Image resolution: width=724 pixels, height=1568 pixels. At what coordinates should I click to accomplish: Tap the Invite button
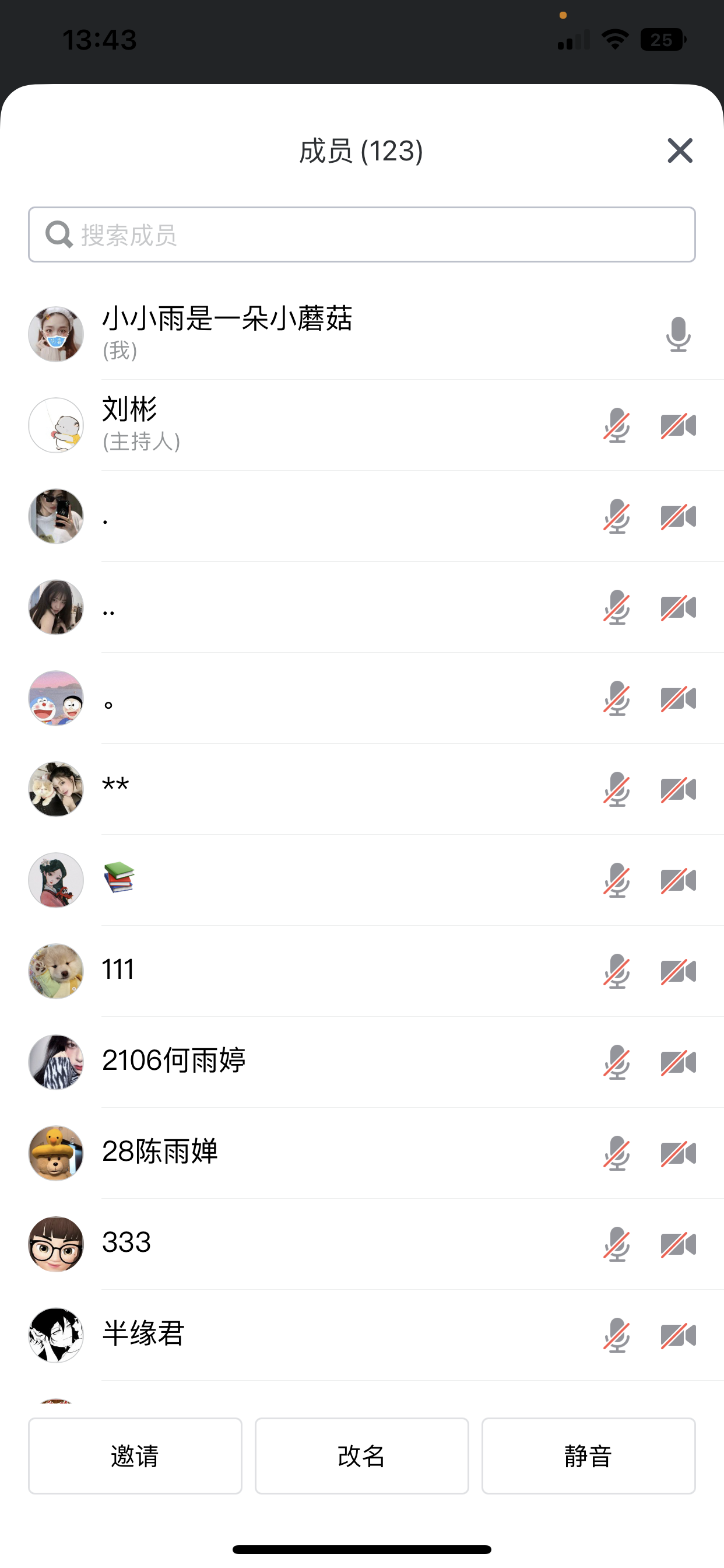tap(135, 1456)
